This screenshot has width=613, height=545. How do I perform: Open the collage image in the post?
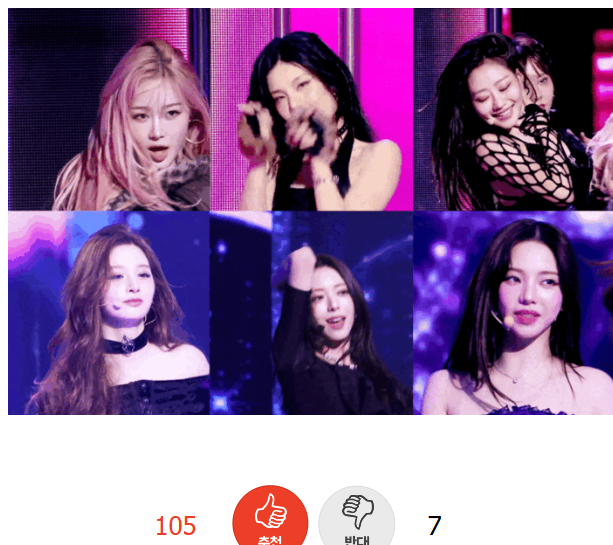[310, 211]
